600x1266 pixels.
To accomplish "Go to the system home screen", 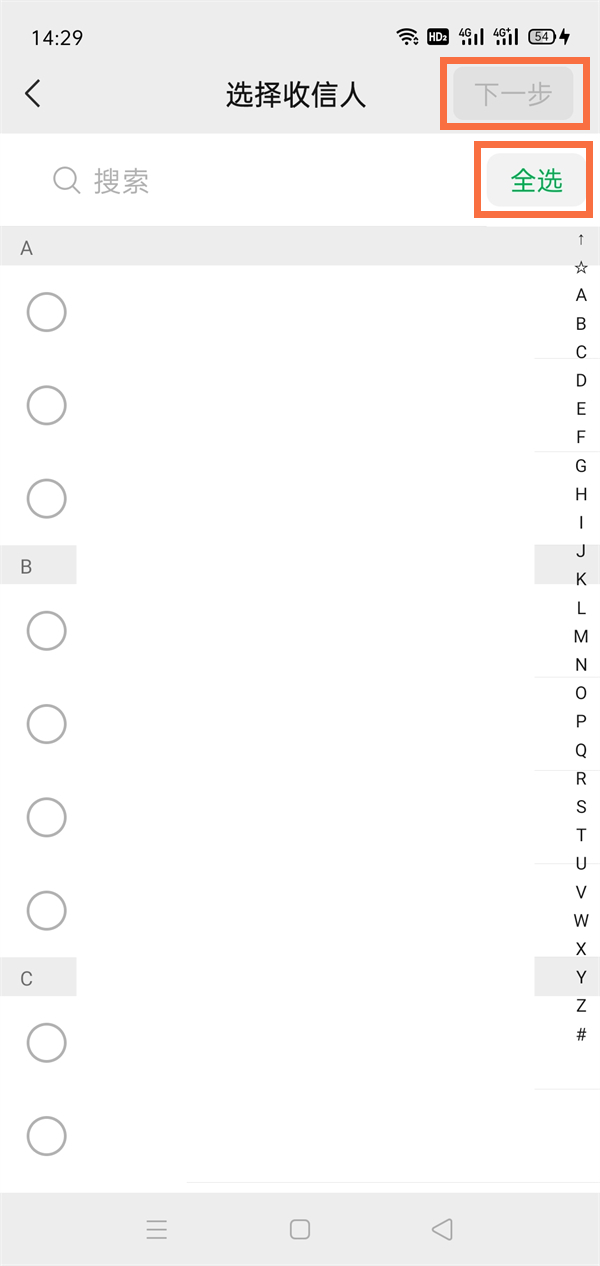I will [x=300, y=1229].
